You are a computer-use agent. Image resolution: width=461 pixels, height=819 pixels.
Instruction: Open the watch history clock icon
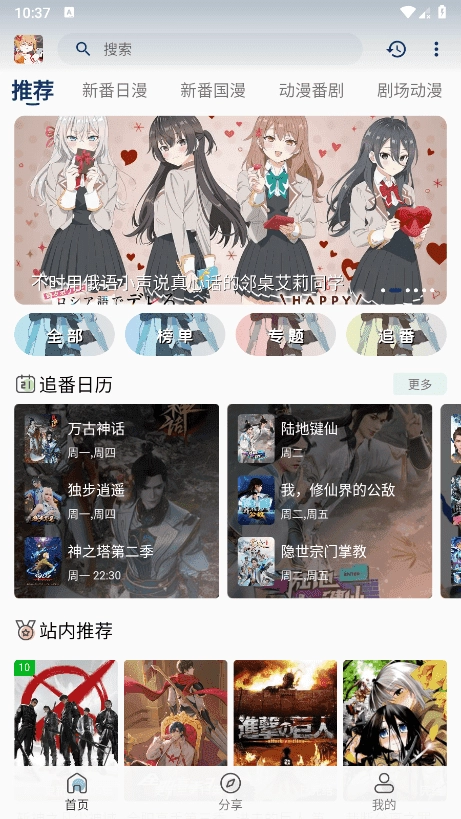click(396, 49)
